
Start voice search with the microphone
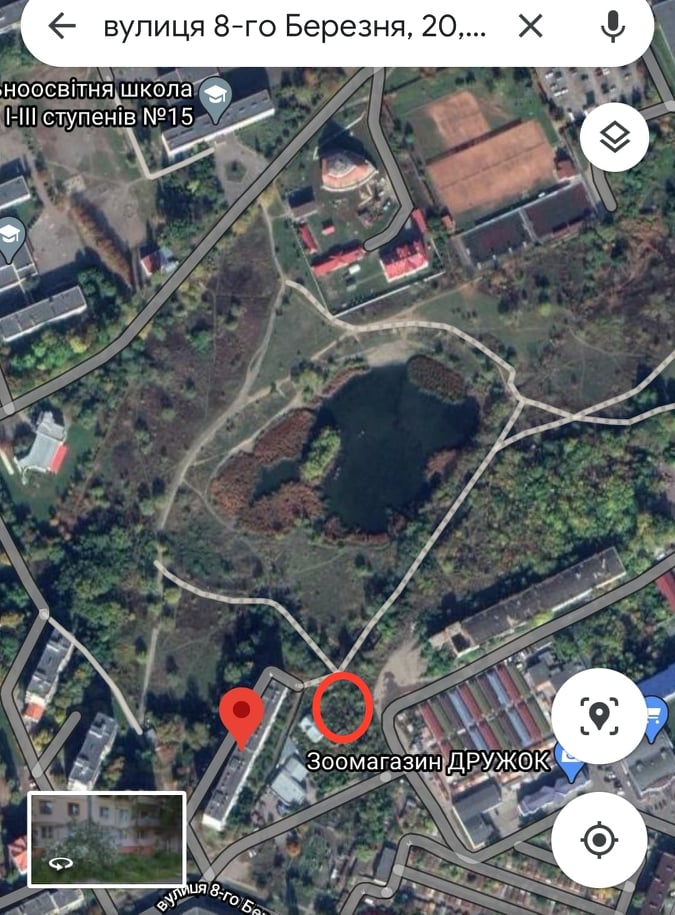coord(611,27)
